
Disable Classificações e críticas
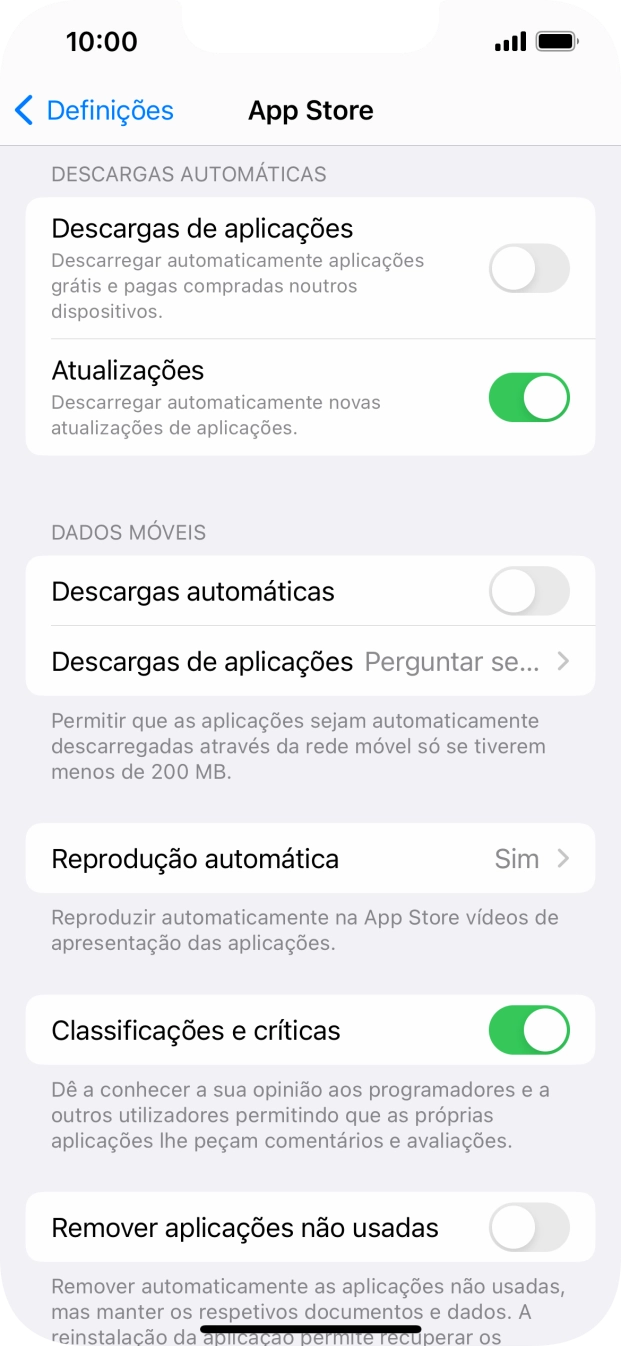[x=528, y=1031]
